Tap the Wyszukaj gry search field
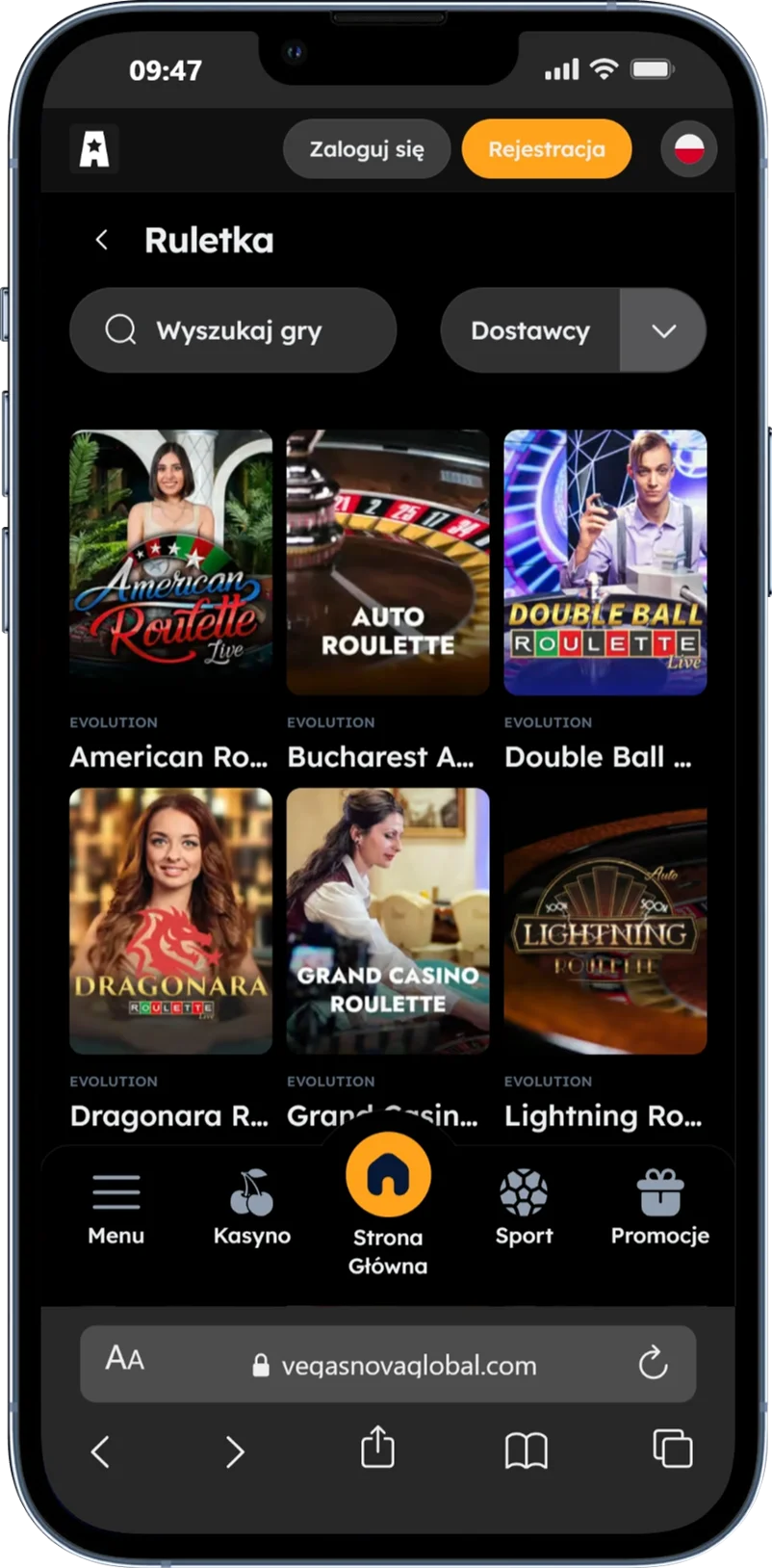The width and height of the screenshot is (772, 1568). pyautogui.click(x=233, y=330)
